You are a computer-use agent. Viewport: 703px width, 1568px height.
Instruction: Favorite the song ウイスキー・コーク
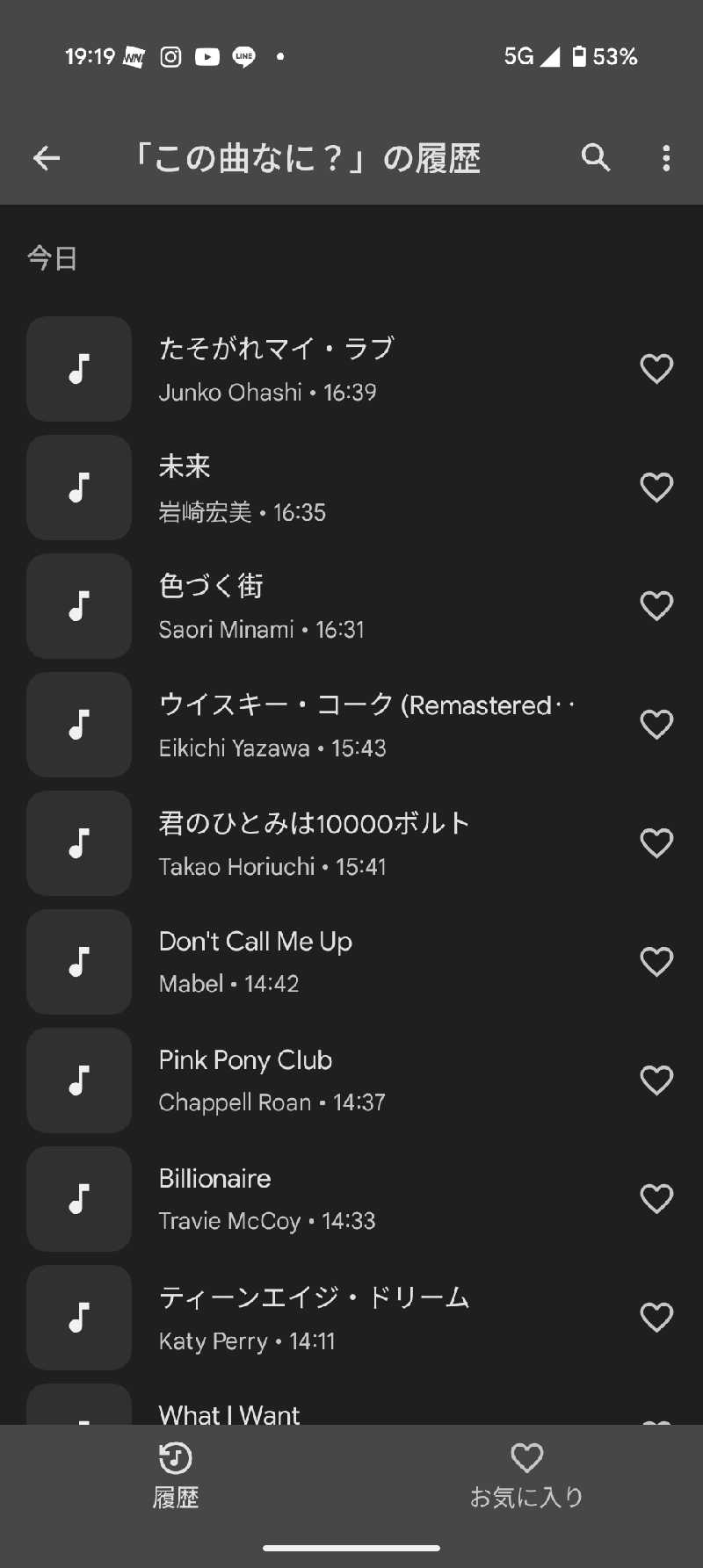656,725
